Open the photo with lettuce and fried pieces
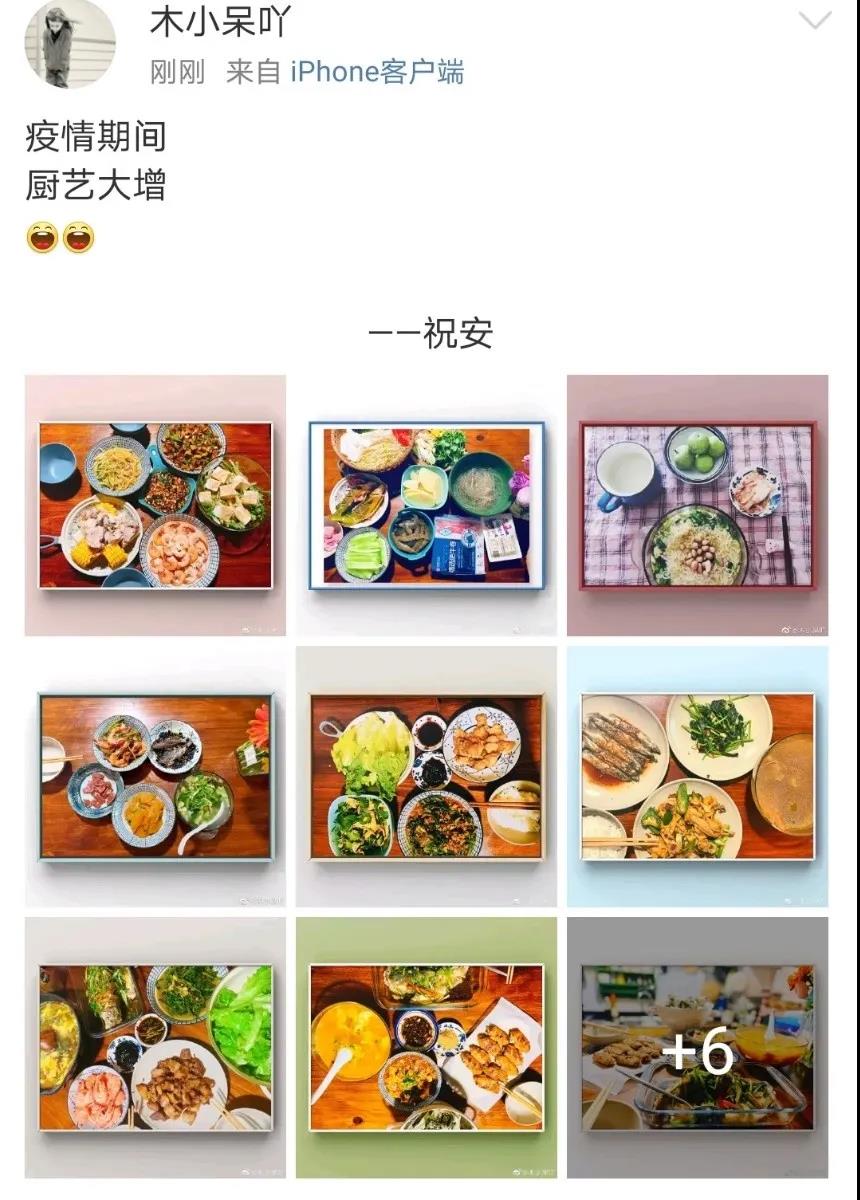 click(x=426, y=777)
